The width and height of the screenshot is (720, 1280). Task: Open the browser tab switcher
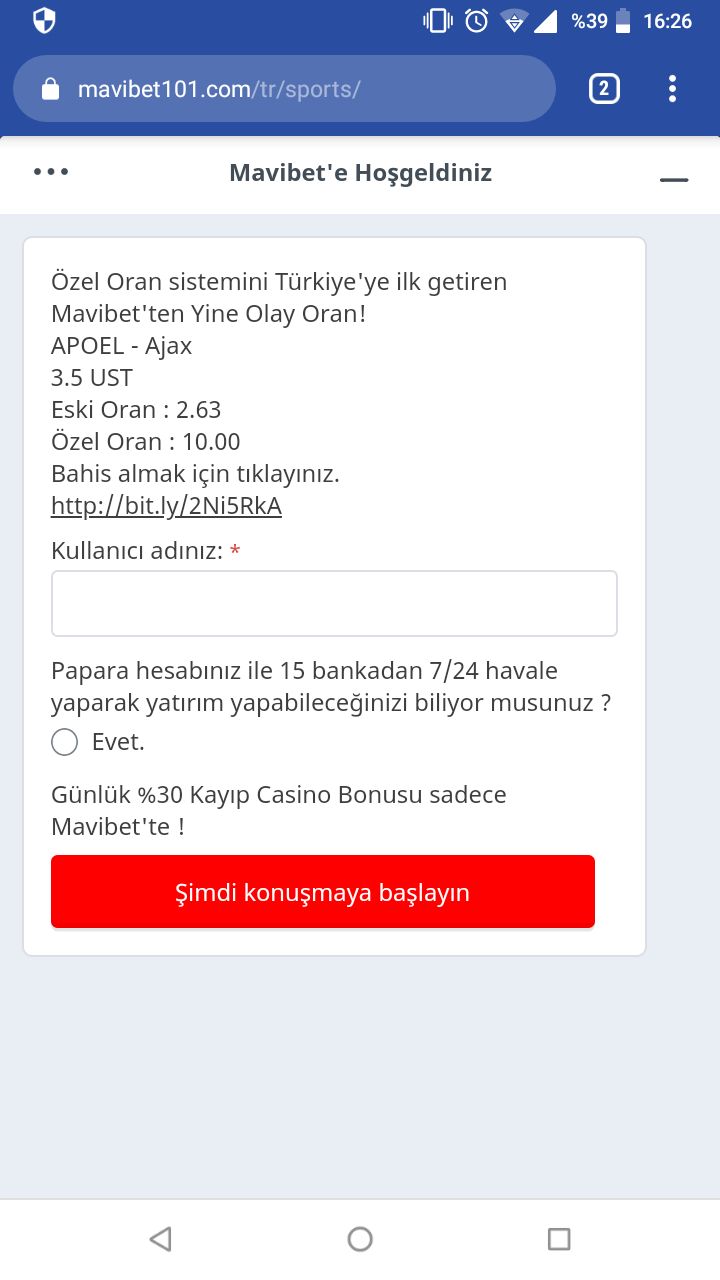[x=603, y=89]
